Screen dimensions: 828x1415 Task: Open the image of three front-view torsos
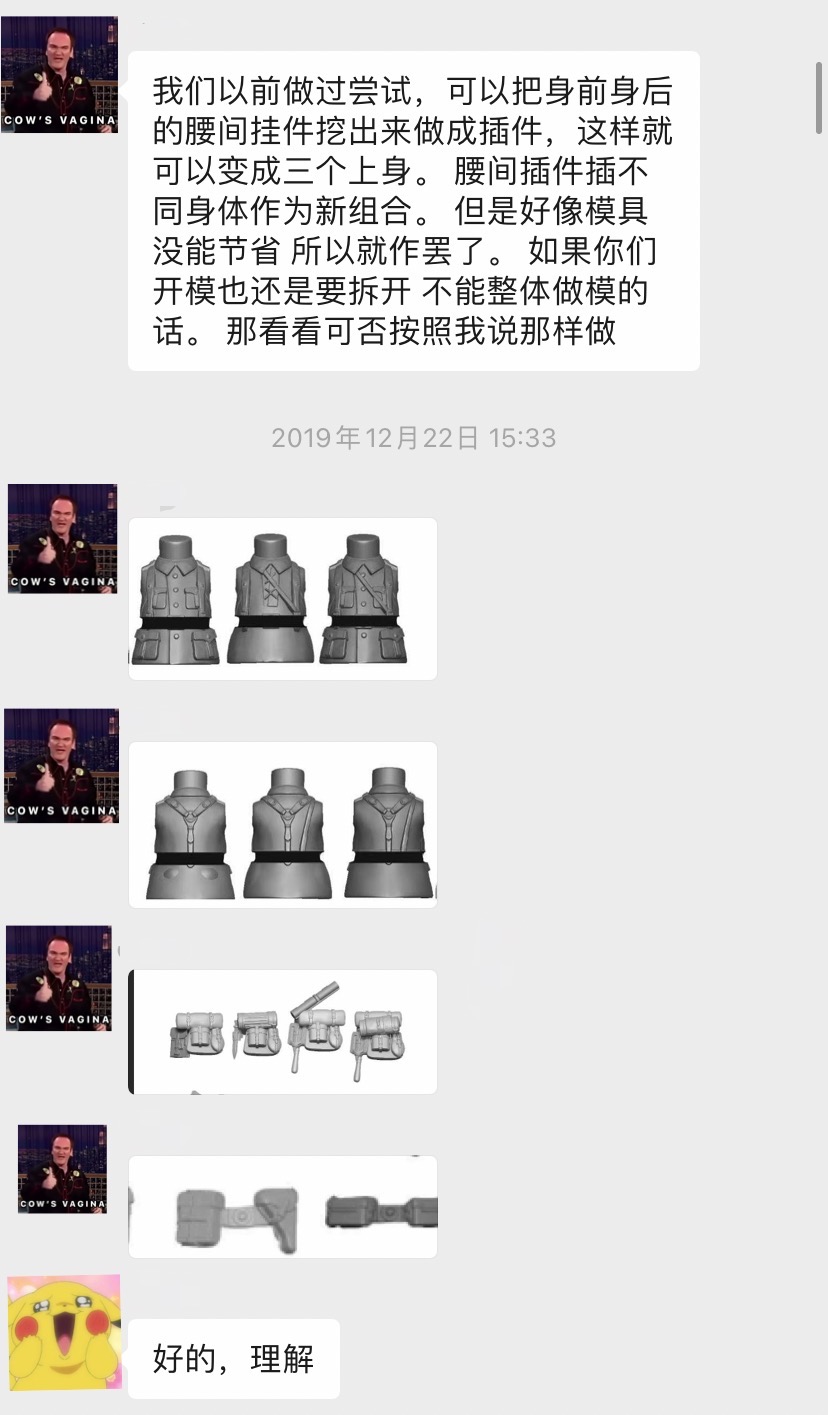pos(283,598)
